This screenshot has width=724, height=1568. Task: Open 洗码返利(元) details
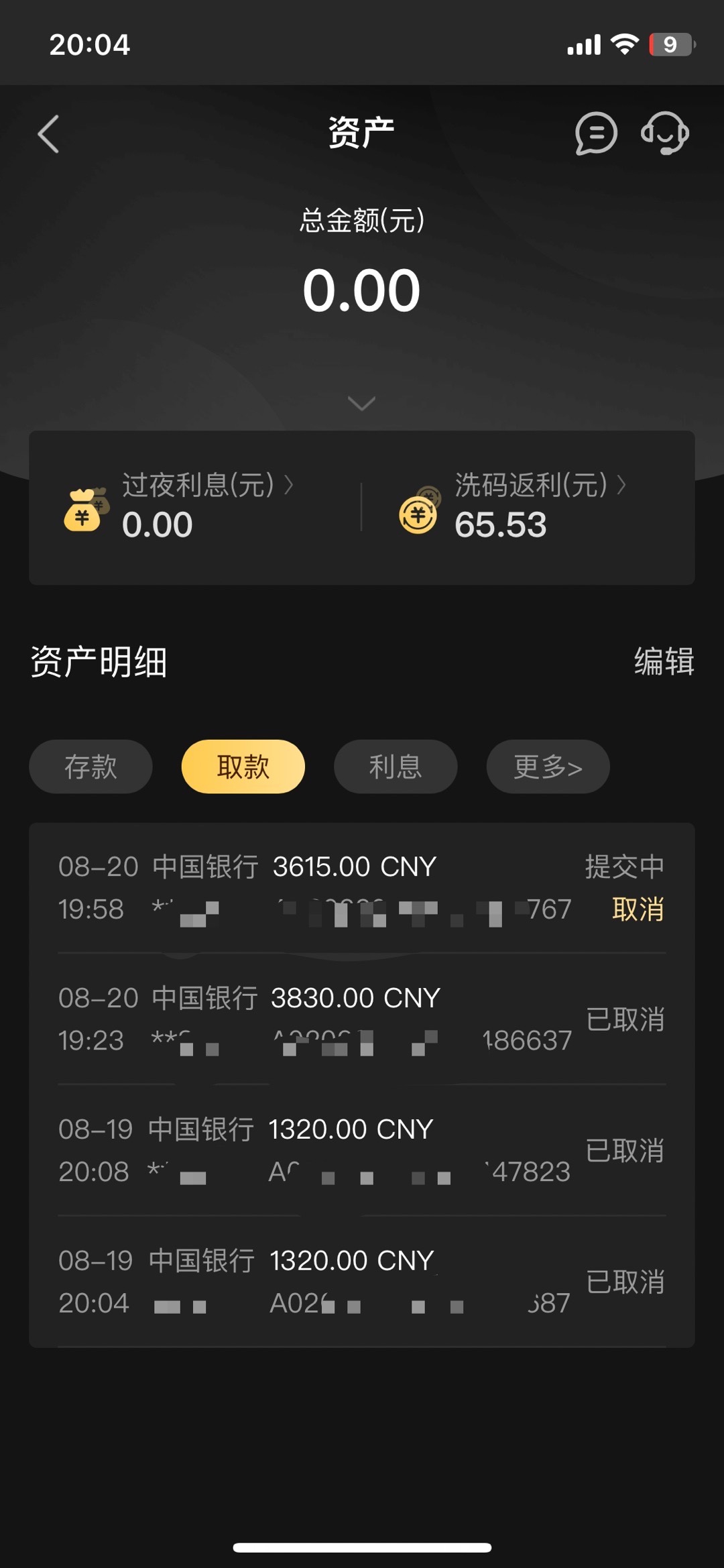coord(540,485)
